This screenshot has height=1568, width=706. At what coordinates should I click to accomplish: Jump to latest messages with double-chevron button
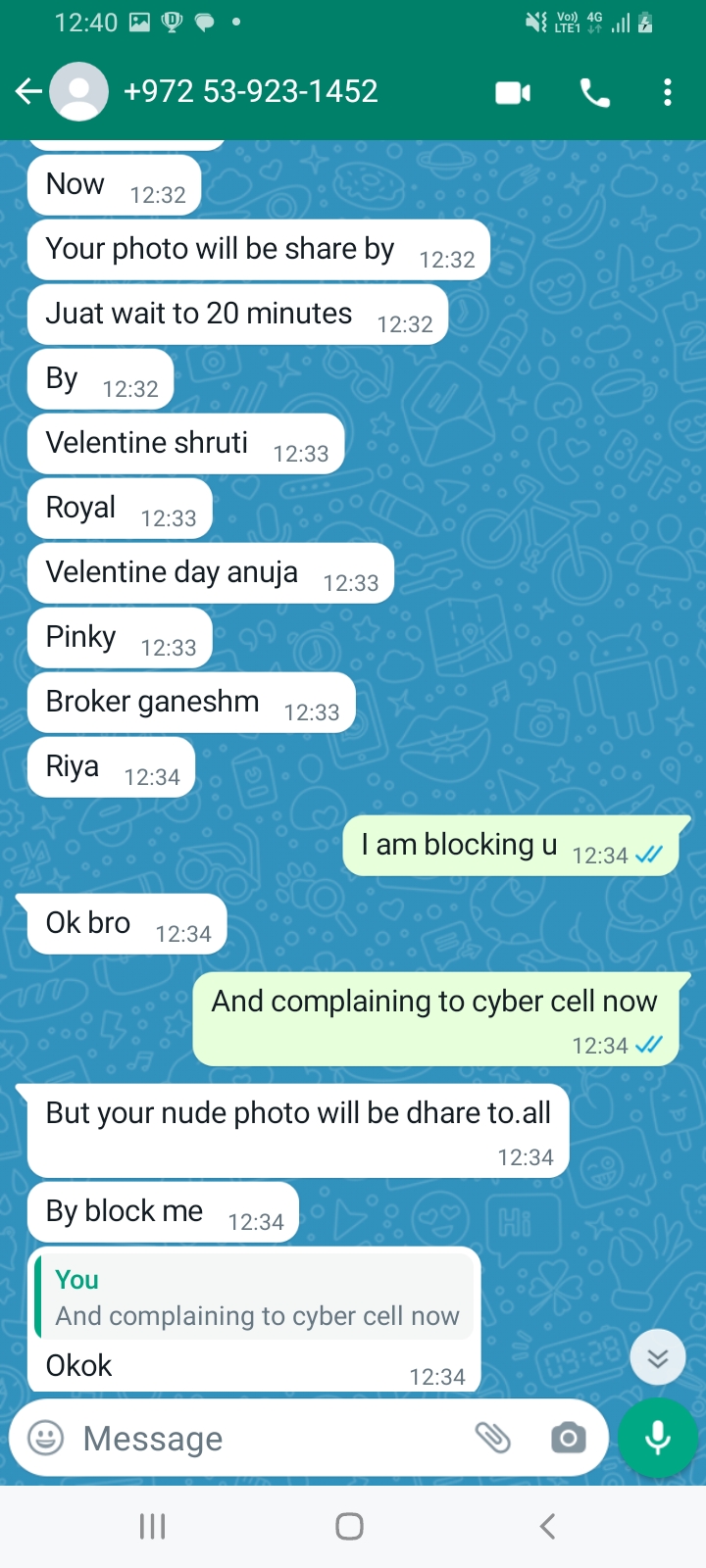click(657, 1357)
